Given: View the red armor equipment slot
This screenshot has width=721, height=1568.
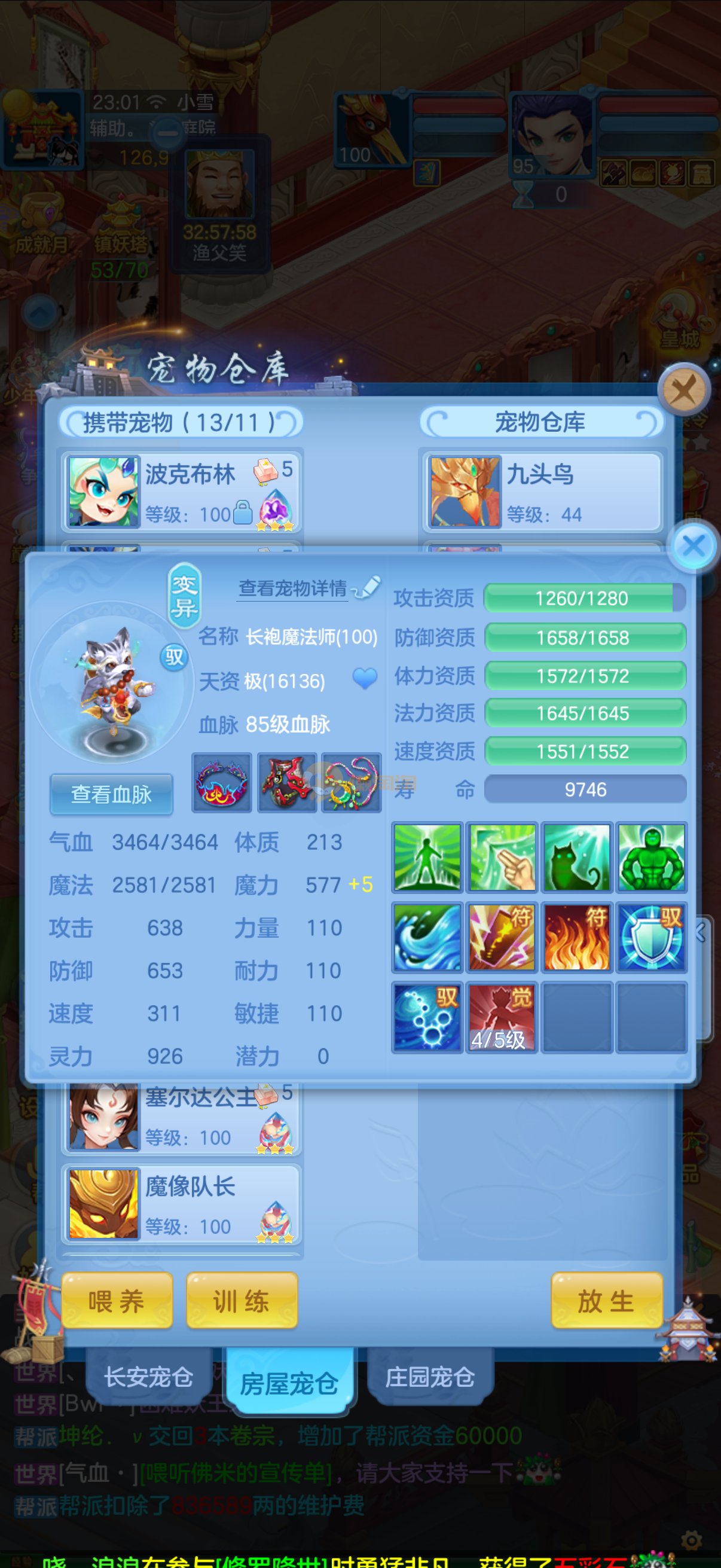Looking at the screenshot, I should click(x=287, y=782).
